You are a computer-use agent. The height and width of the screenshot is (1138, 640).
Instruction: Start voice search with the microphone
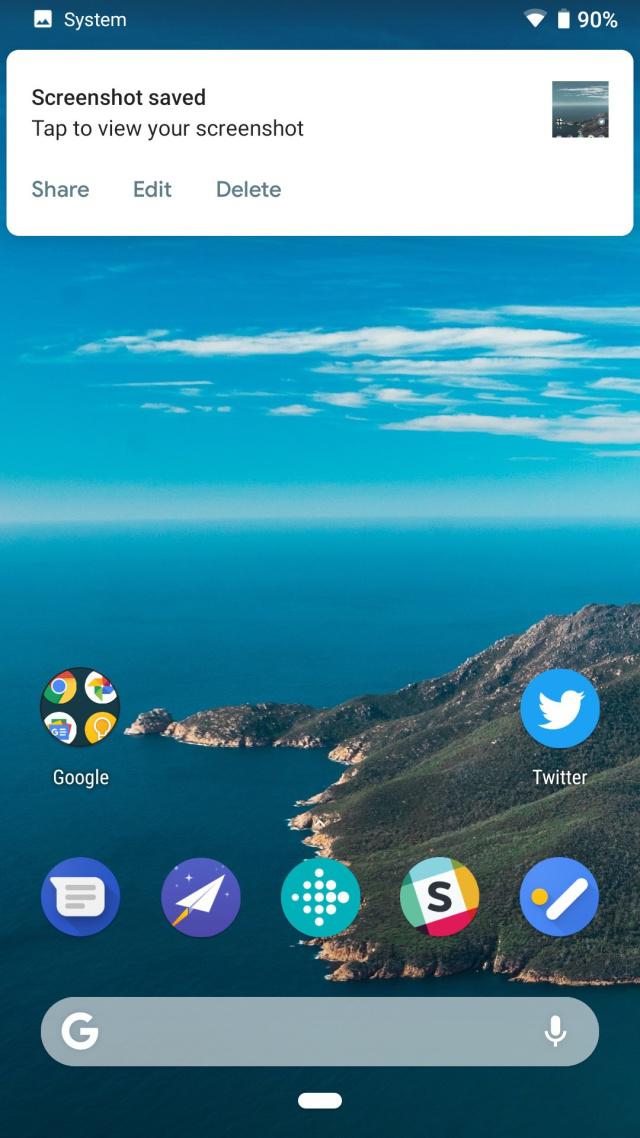(x=555, y=1031)
